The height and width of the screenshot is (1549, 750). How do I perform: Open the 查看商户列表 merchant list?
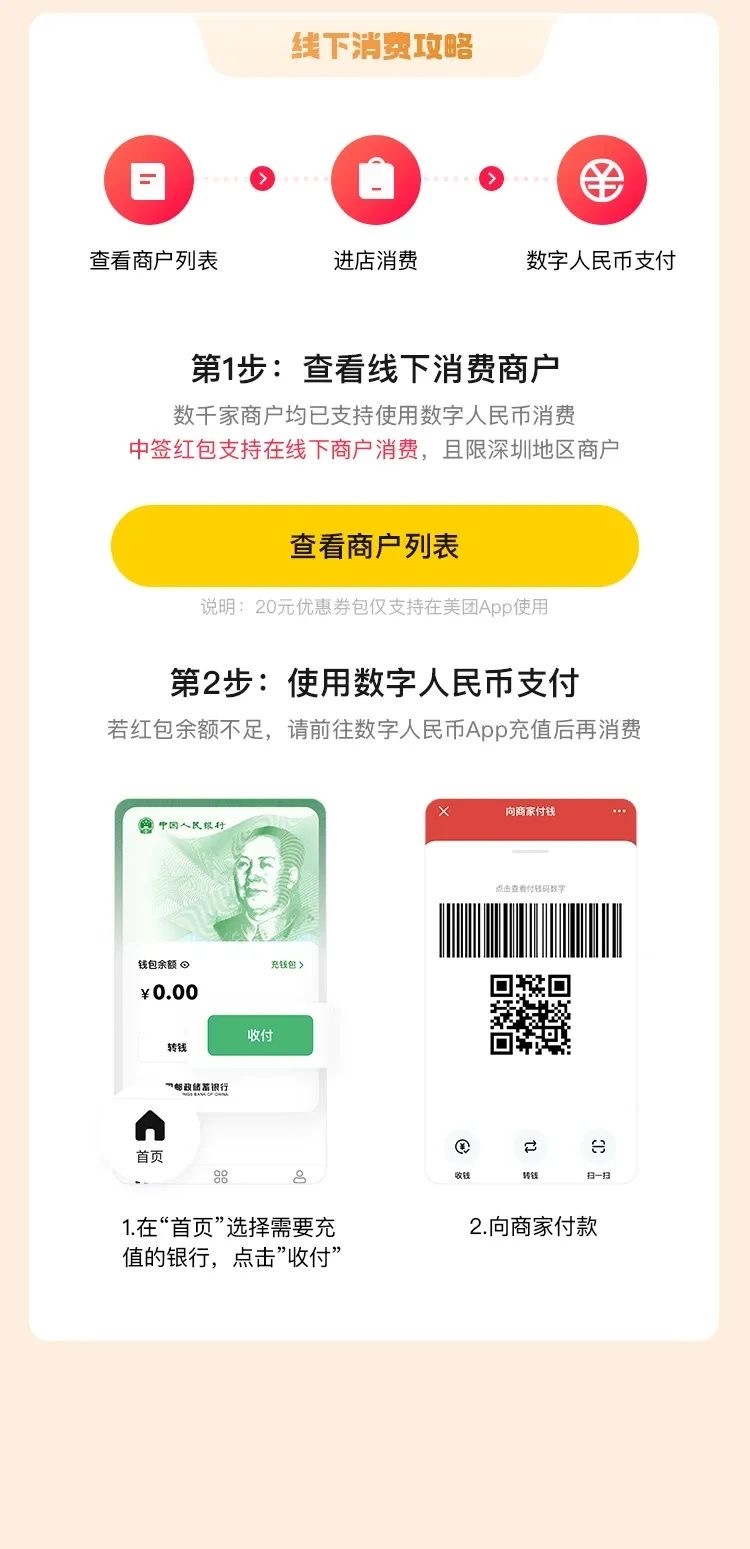pos(374,546)
